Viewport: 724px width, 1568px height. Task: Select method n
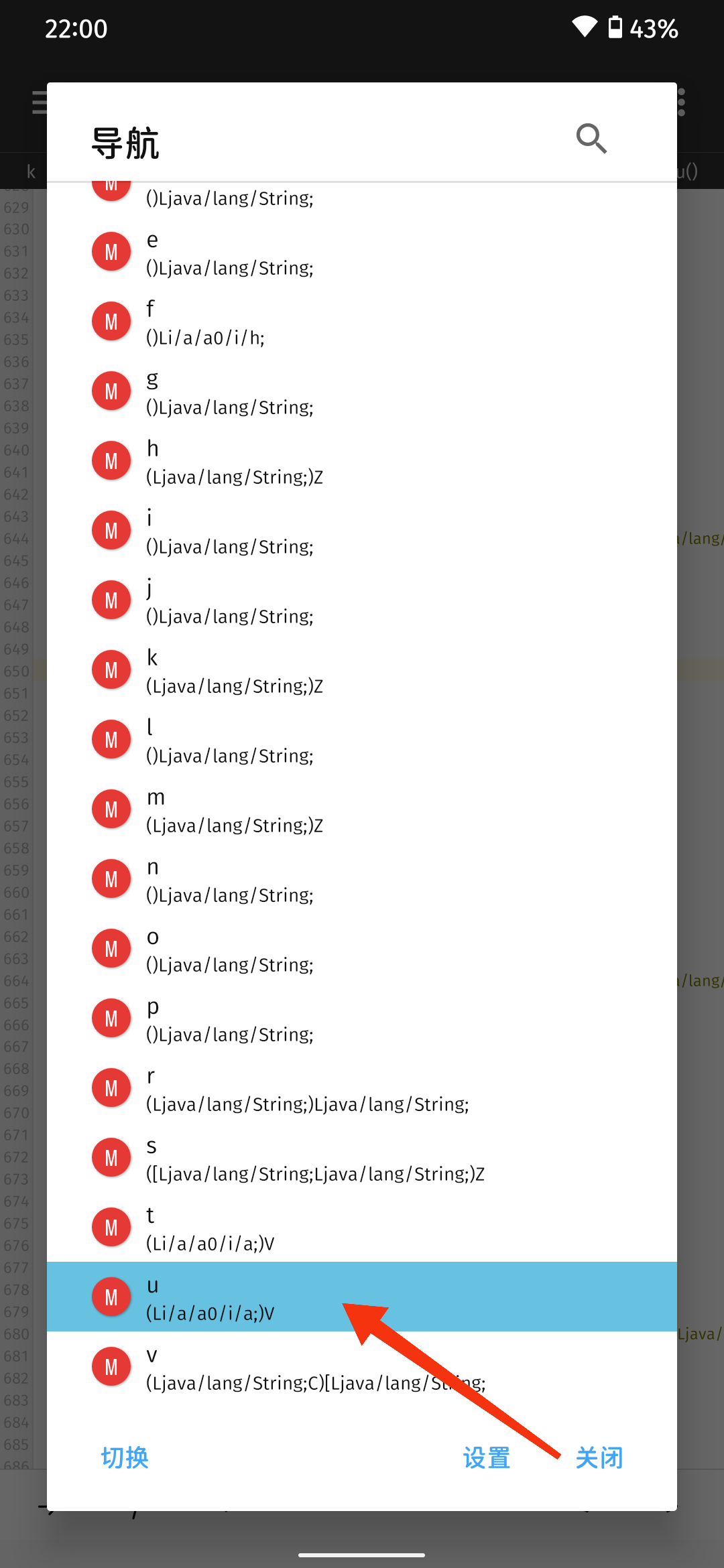(362, 879)
